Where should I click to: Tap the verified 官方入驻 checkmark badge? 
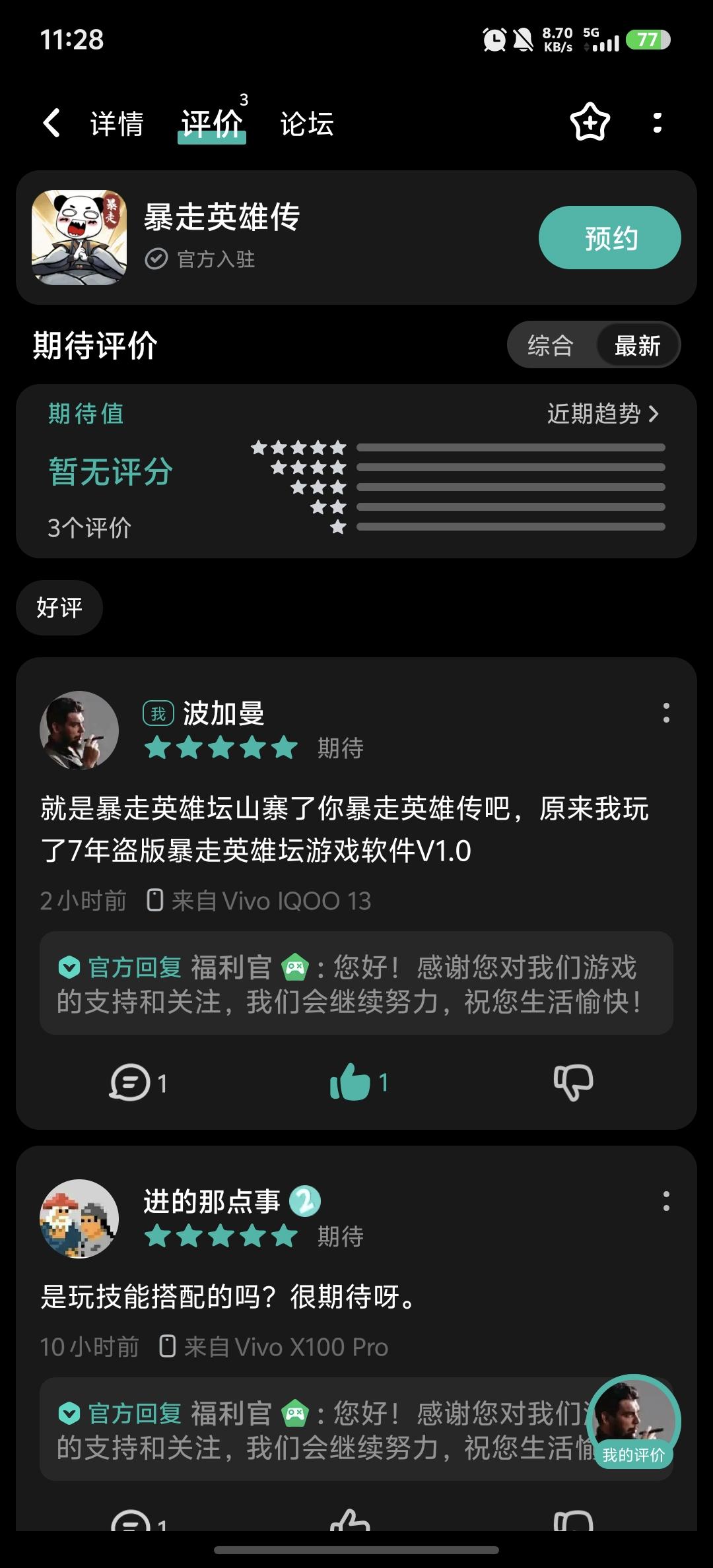click(156, 259)
